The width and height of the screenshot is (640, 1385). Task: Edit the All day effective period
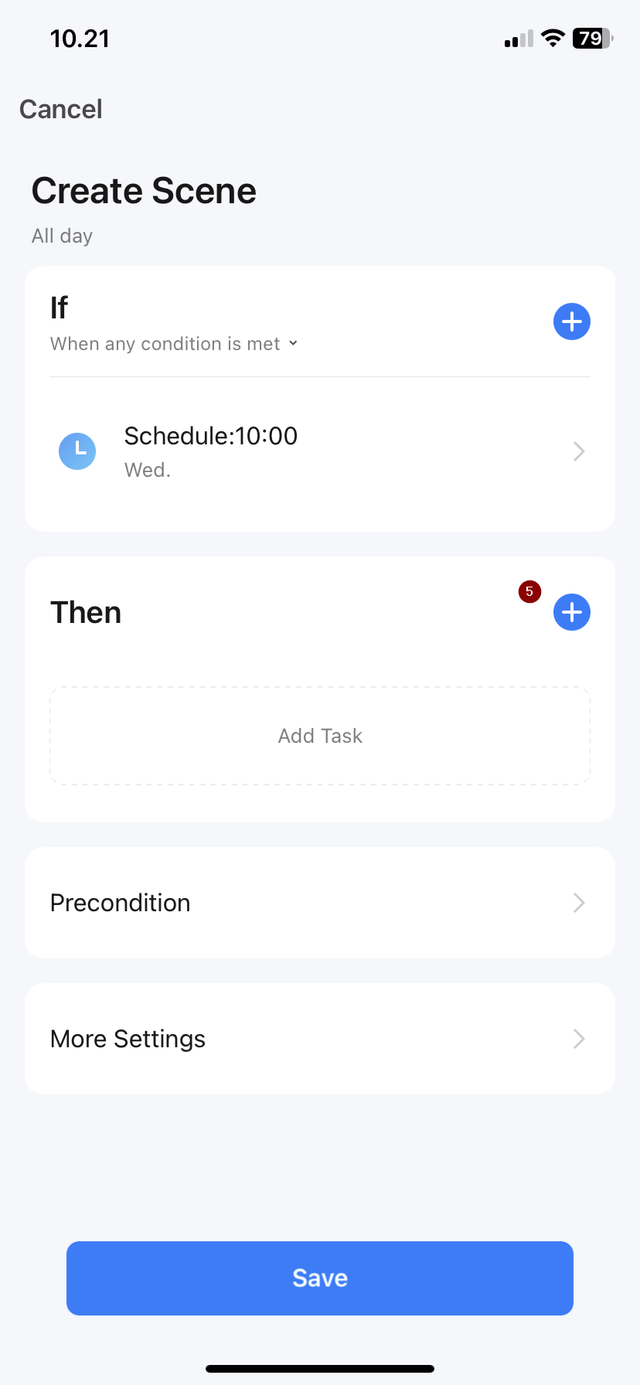tap(62, 236)
